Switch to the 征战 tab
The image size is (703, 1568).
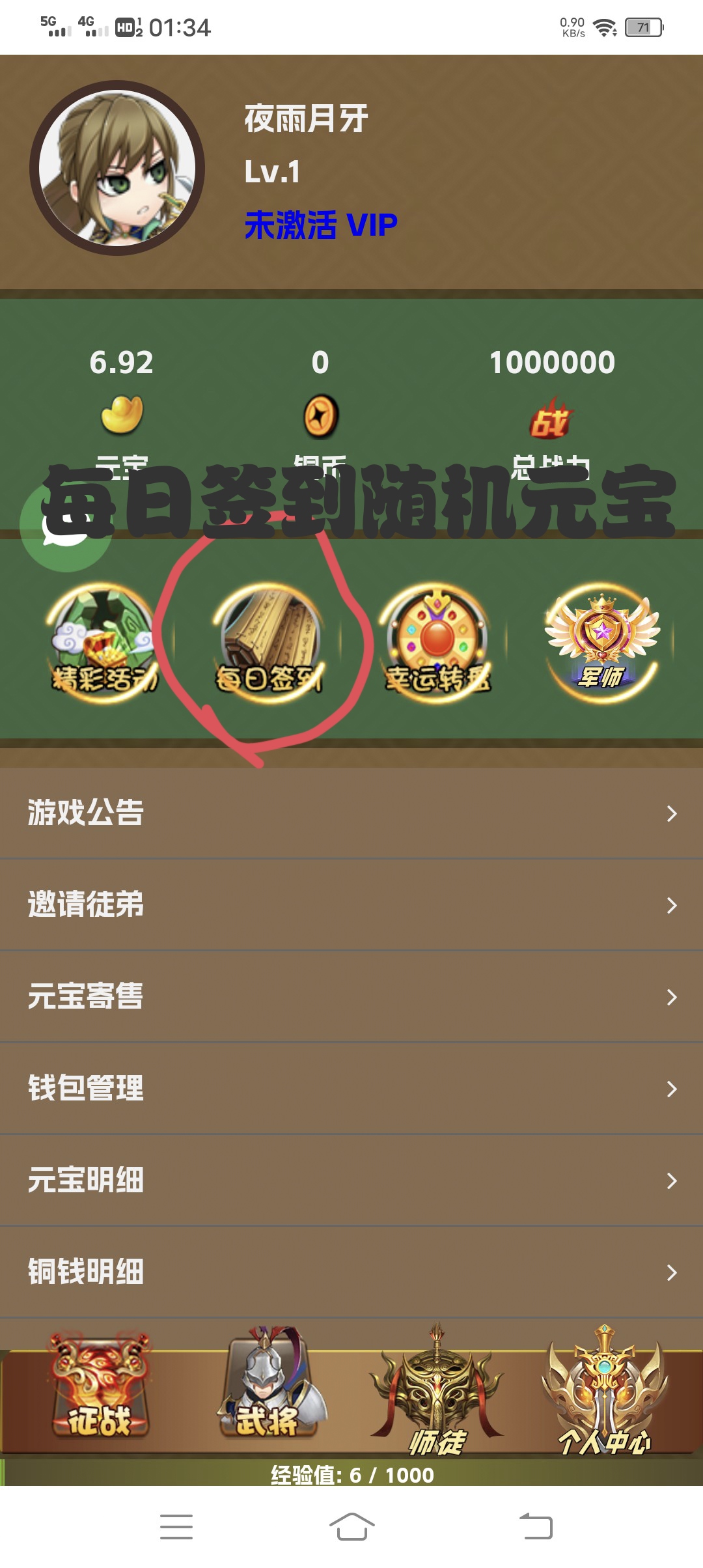click(100, 1384)
